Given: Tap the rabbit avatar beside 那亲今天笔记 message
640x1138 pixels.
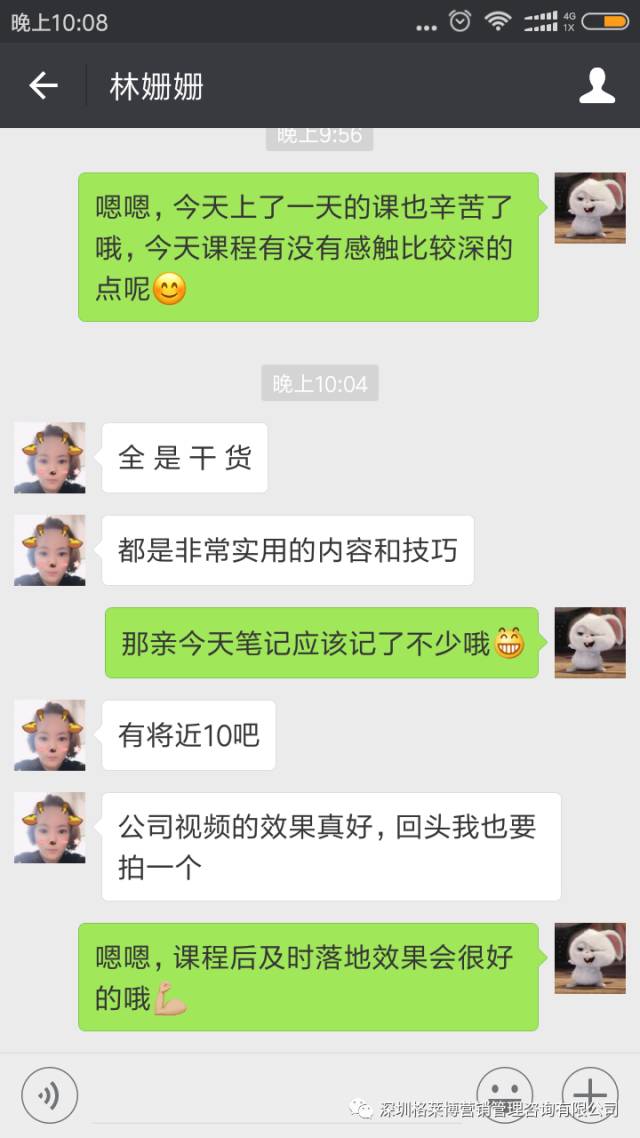Looking at the screenshot, I should [x=590, y=642].
